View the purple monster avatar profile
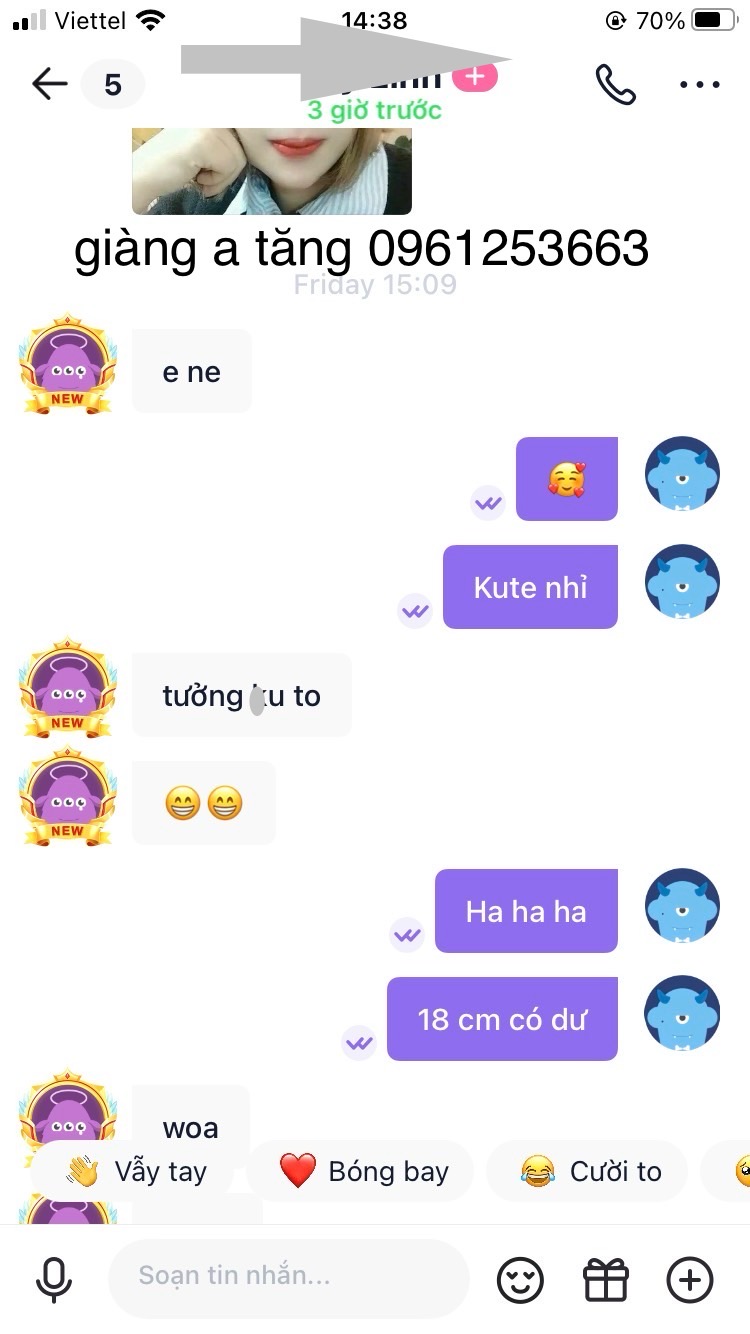Screen dimensions: 750x1334 (x=68, y=365)
